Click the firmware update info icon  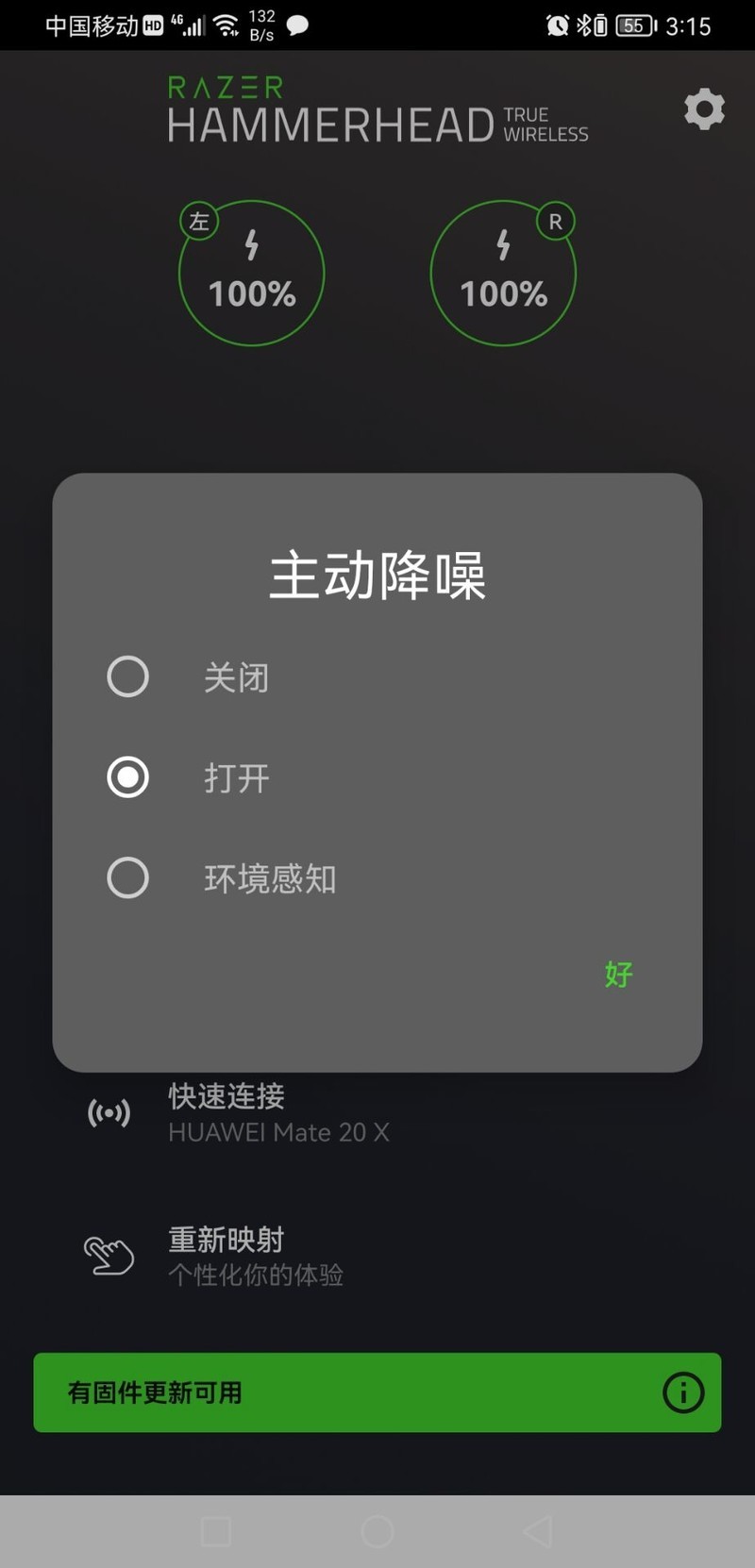pyautogui.click(x=683, y=1393)
